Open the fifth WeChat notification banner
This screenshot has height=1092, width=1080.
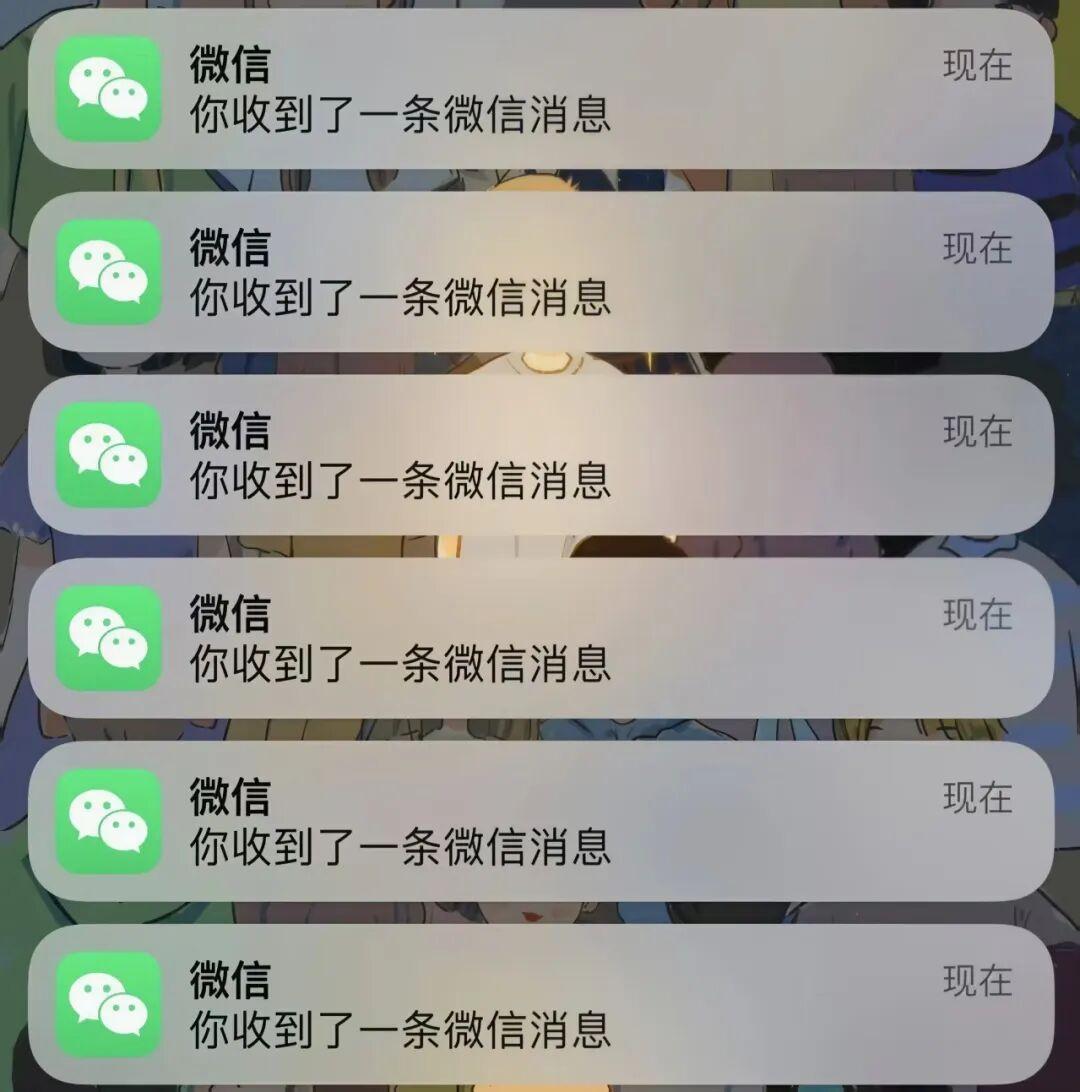pos(540,821)
